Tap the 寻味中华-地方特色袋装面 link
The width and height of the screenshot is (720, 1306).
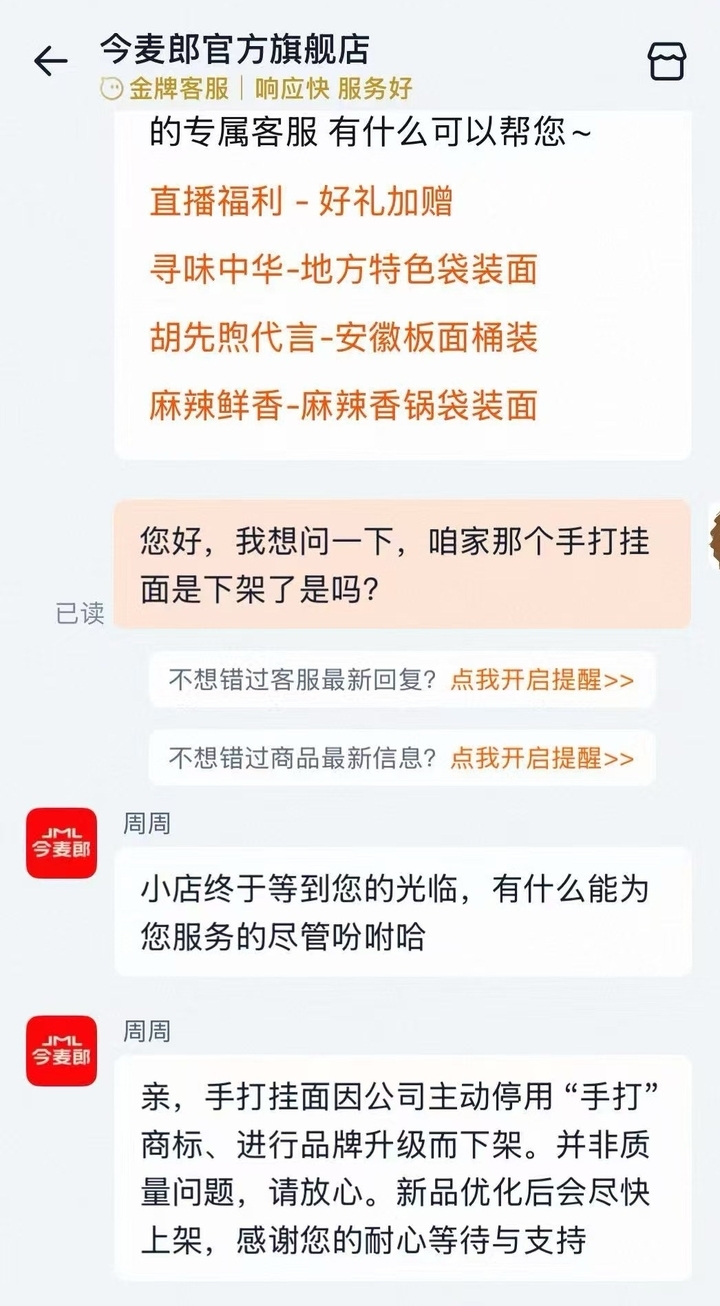tap(344, 269)
